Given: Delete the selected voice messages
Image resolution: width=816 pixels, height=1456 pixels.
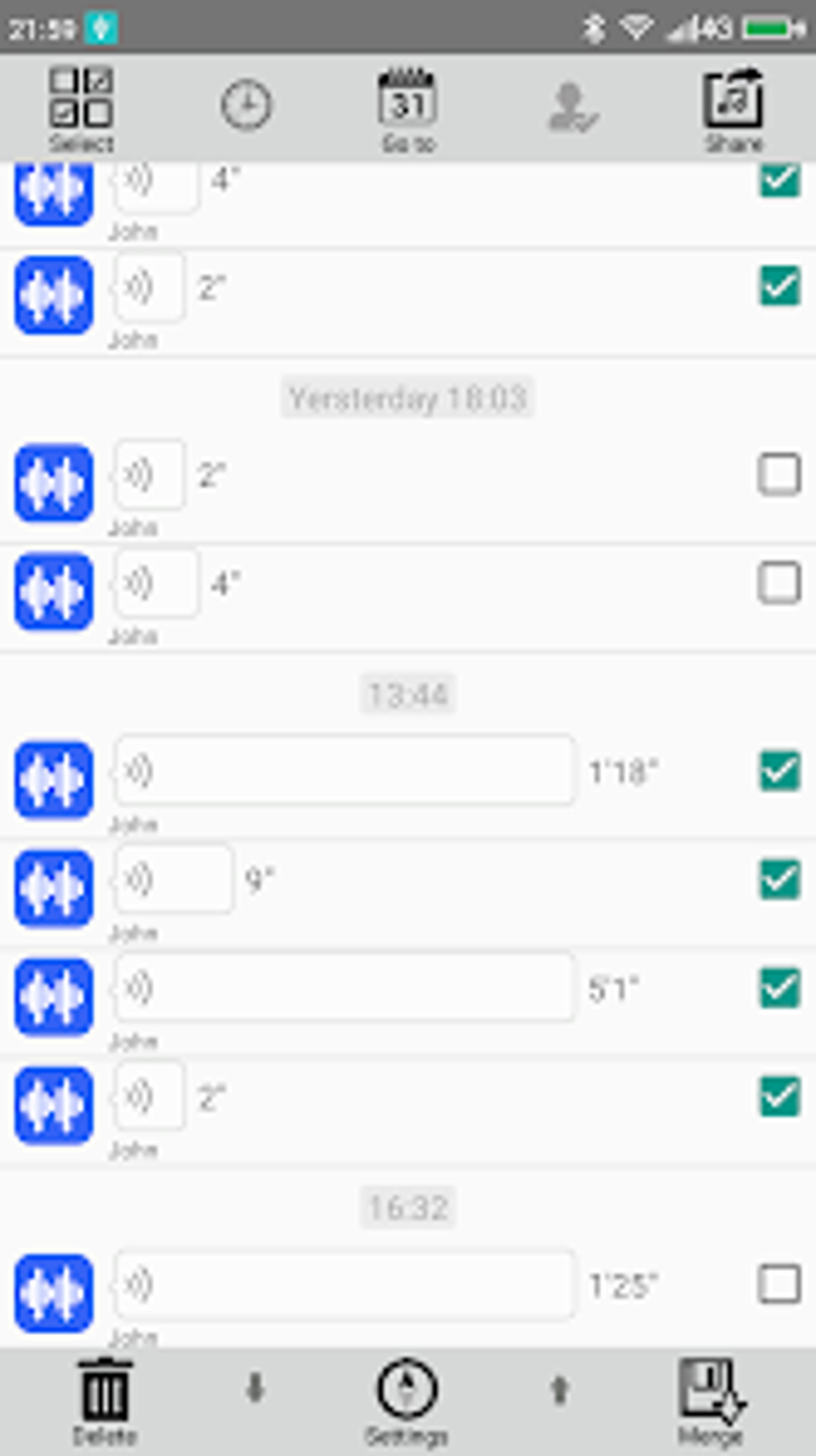Looking at the screenshot, I should [105, 1401].
